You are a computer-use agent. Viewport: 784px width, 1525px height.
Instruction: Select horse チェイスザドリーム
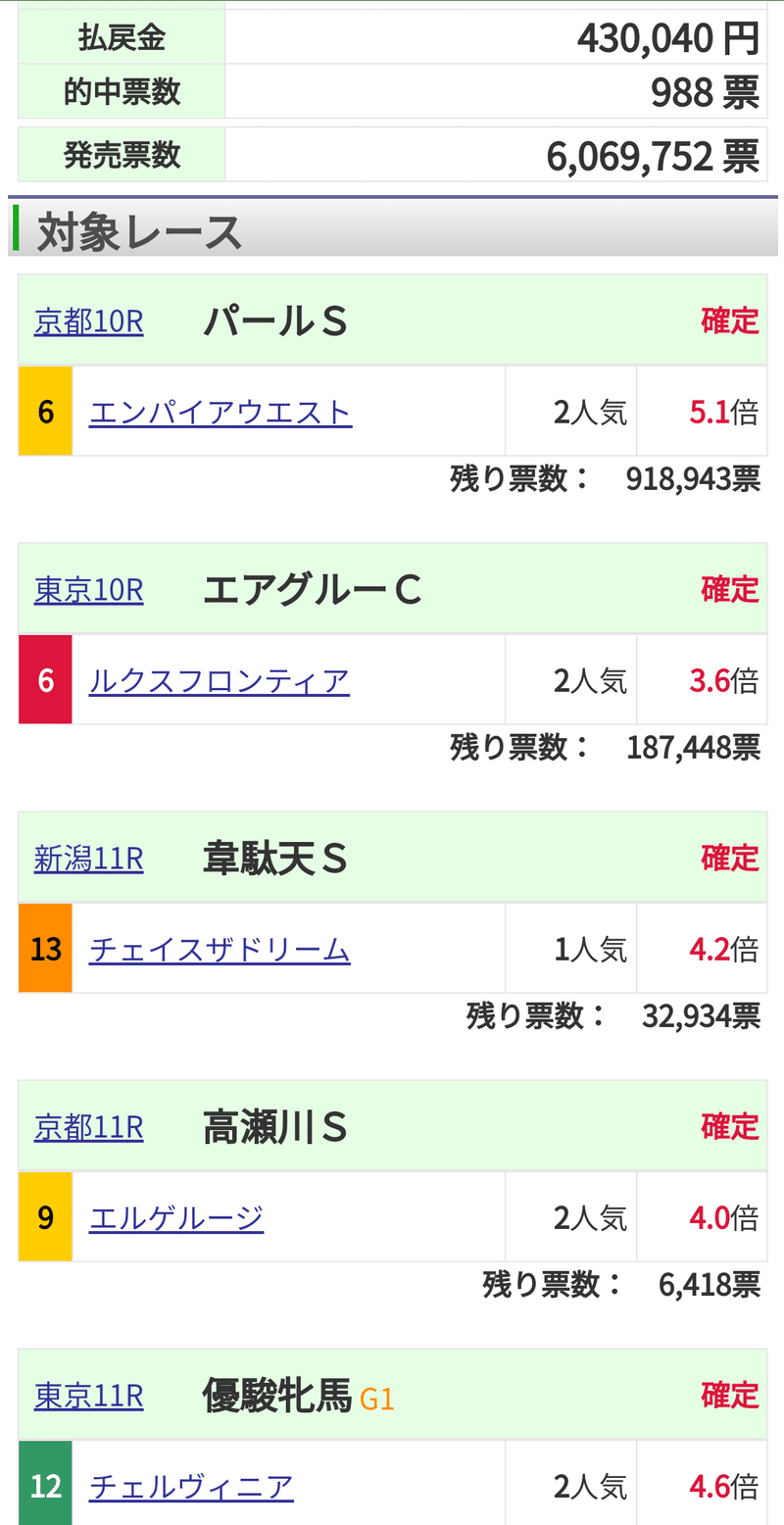tap(219, 947)
